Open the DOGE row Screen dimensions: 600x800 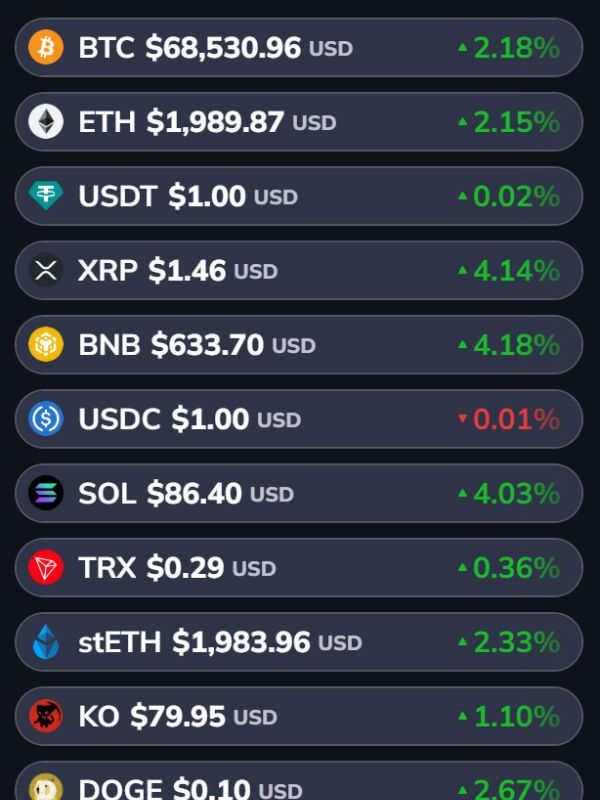click(298, 785)
